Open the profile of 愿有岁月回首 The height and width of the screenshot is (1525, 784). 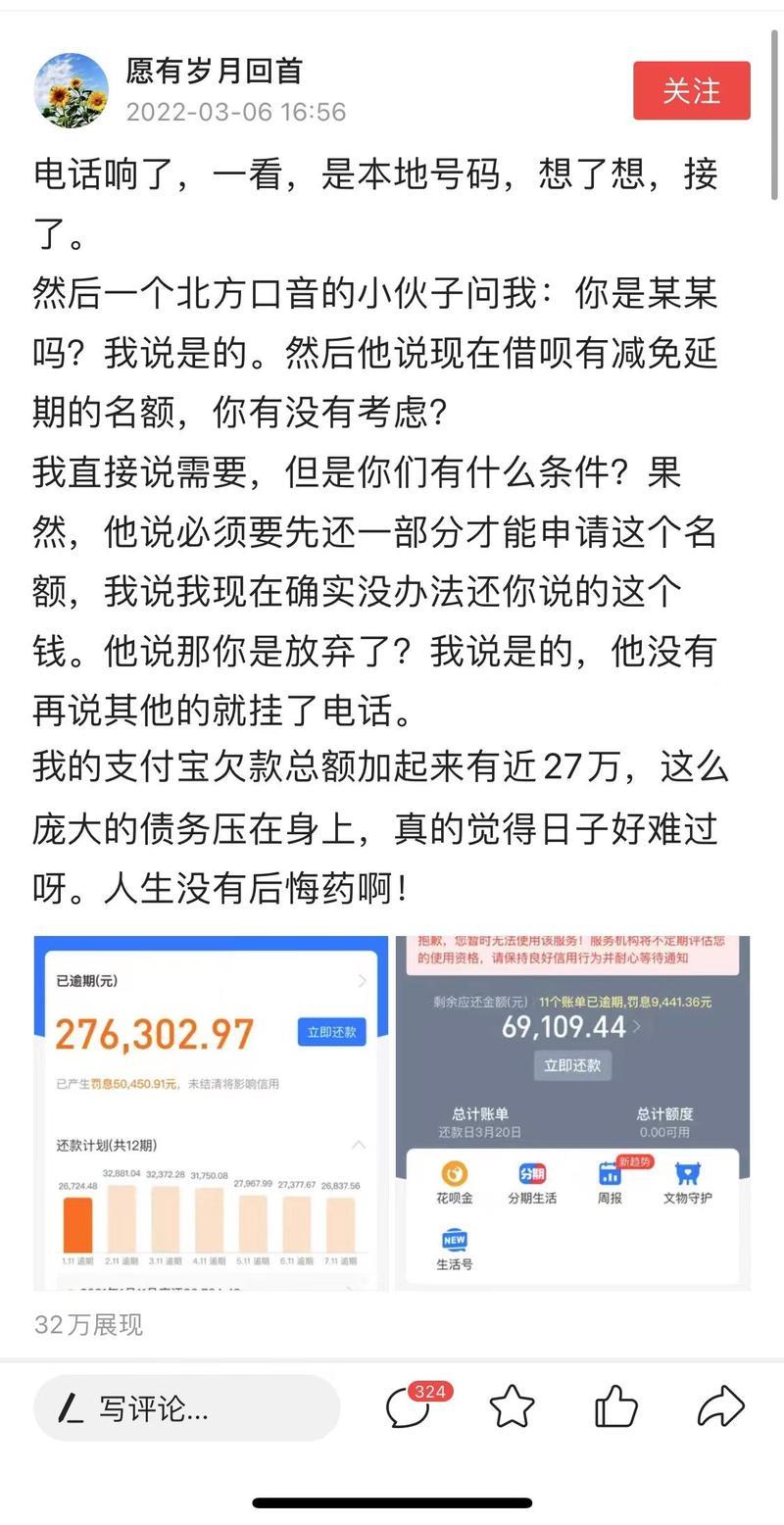[215, 71]
